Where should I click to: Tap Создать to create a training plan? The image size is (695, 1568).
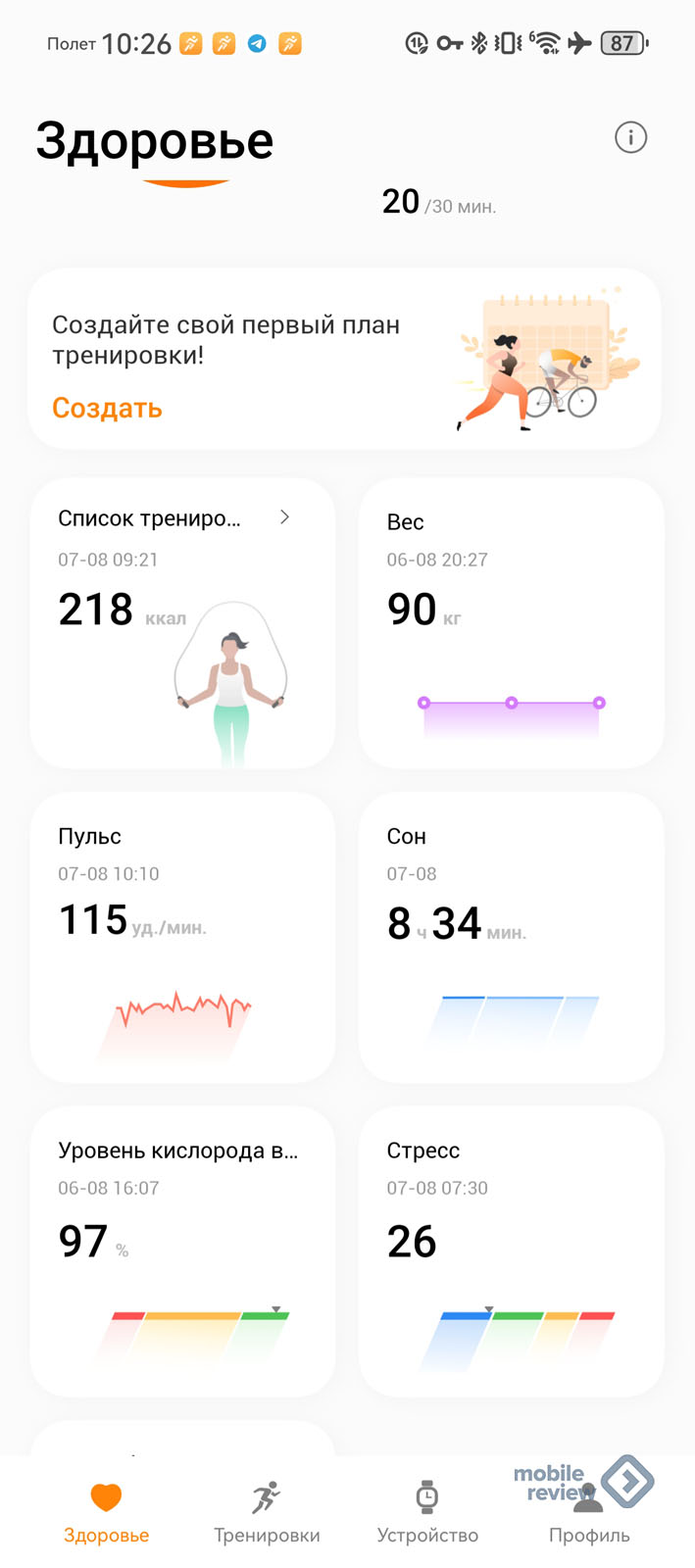[107, 408]
